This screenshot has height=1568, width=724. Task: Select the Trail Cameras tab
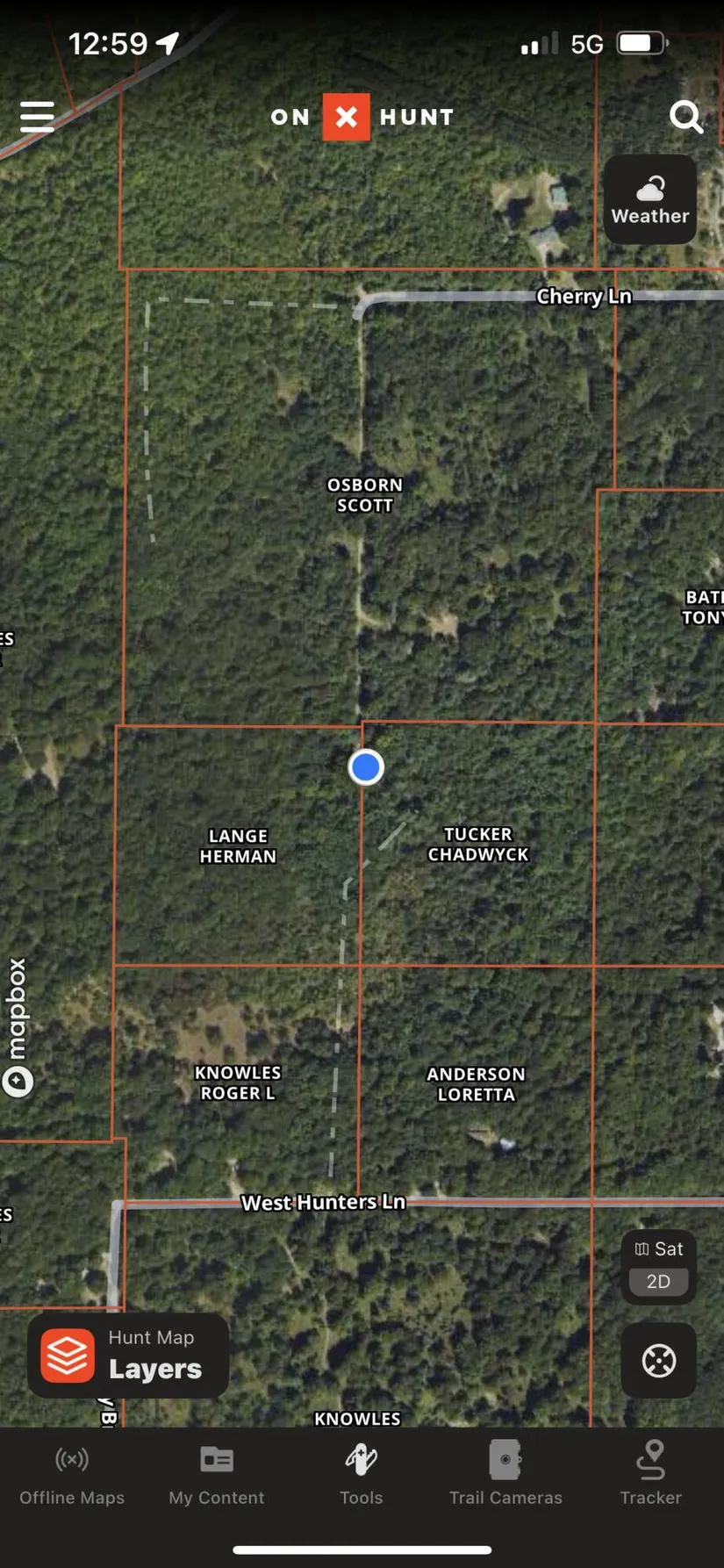[505, 1475]
